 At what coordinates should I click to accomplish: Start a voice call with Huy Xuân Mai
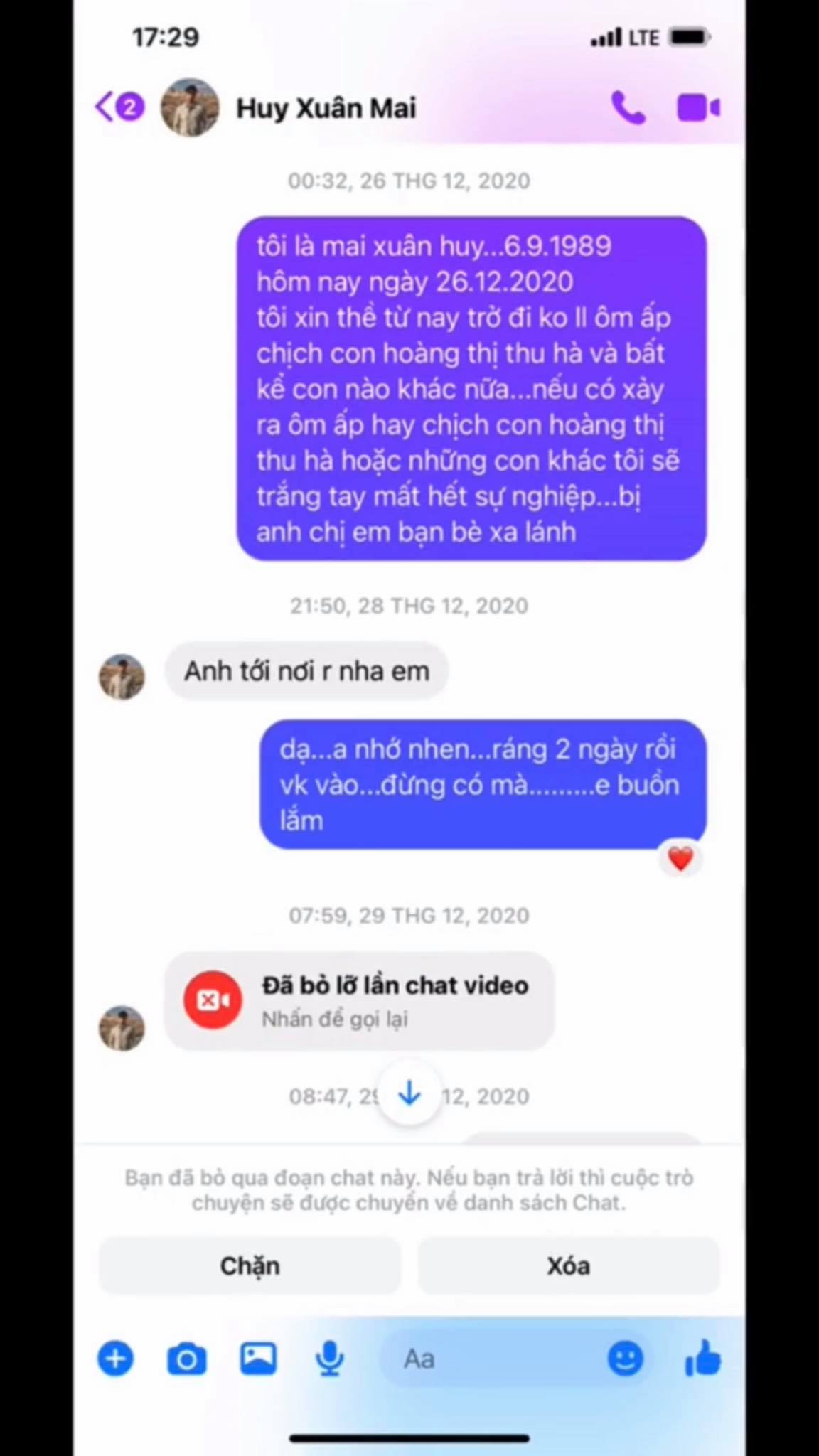[x=628, y=108]
